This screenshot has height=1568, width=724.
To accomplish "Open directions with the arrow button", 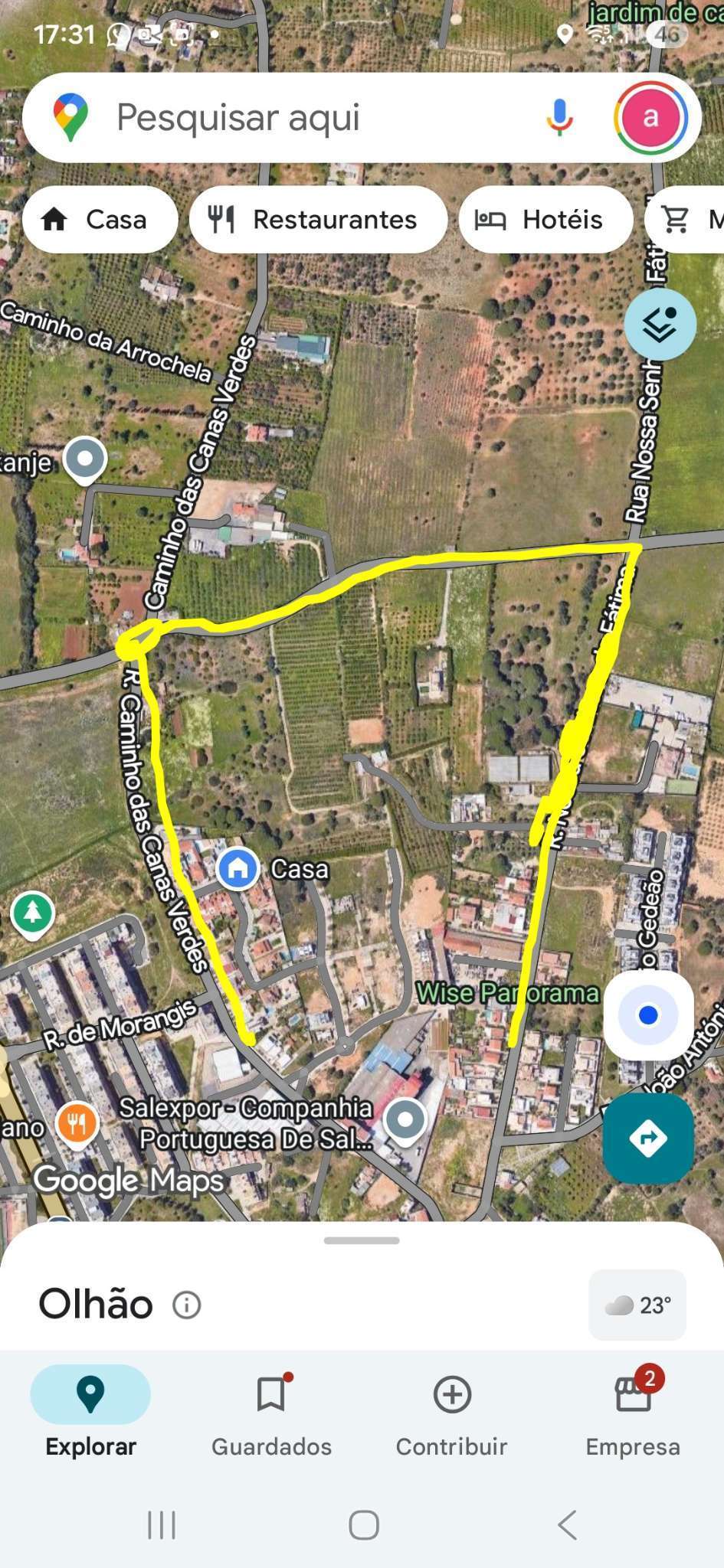I will coord(648,1138).
